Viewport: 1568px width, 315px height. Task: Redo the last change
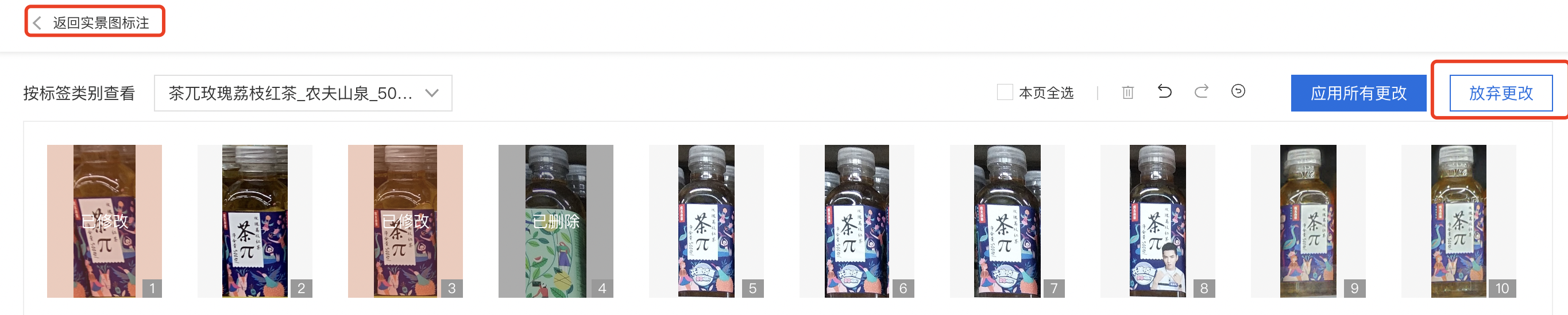pyautogui.click(x=1201, y=92)
